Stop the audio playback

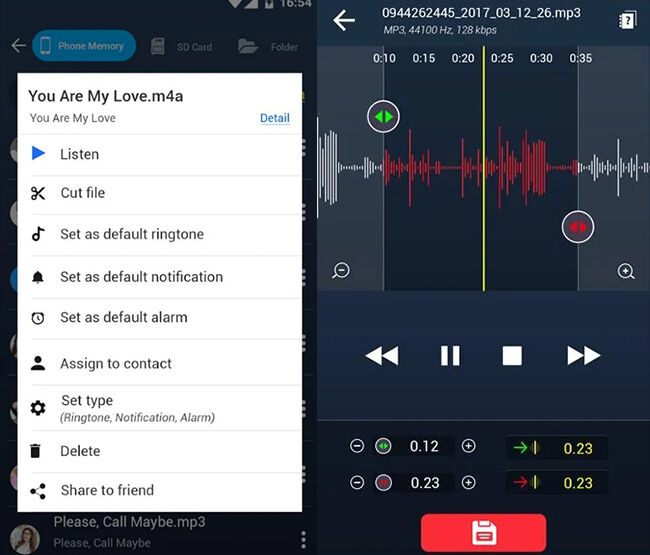(x=512, y=355)
